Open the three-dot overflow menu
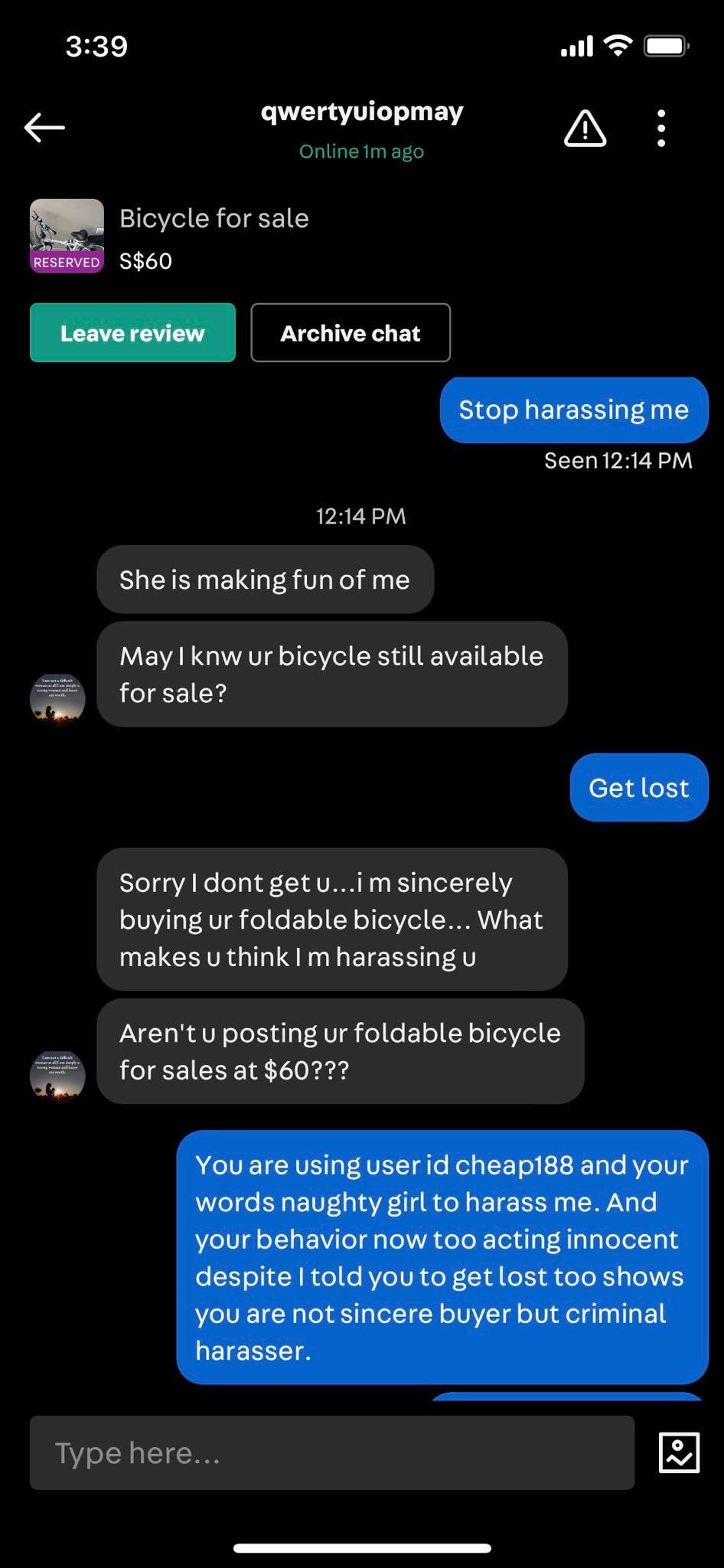Viewport: 724px width, 1568px height. pos(661,128)
